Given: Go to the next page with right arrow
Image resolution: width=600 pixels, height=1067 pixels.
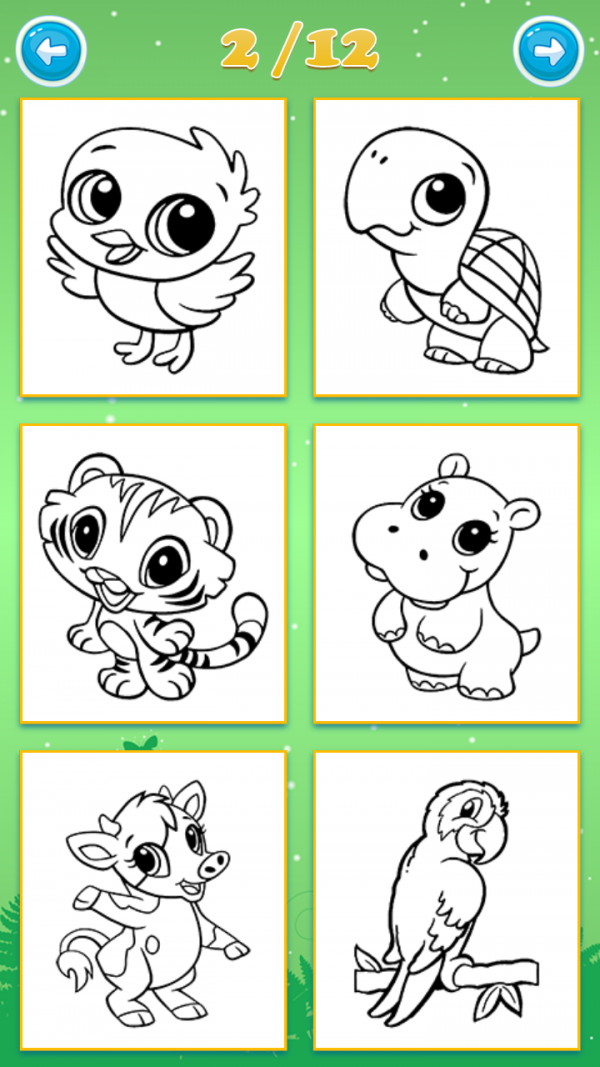Looking at the screenshot, I should coord(548,50).
